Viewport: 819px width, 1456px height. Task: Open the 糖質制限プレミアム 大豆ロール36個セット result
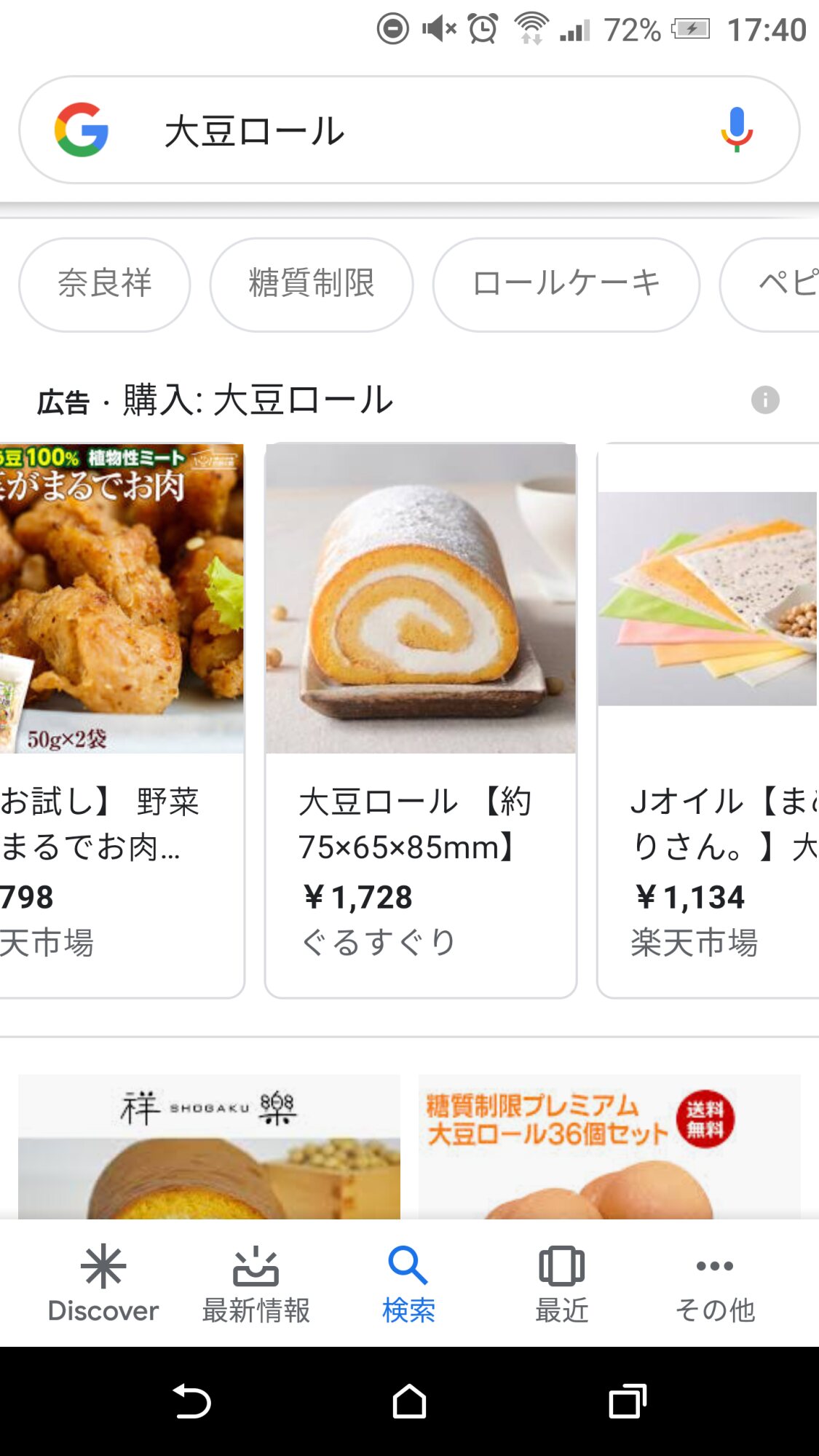(609, 1146)
